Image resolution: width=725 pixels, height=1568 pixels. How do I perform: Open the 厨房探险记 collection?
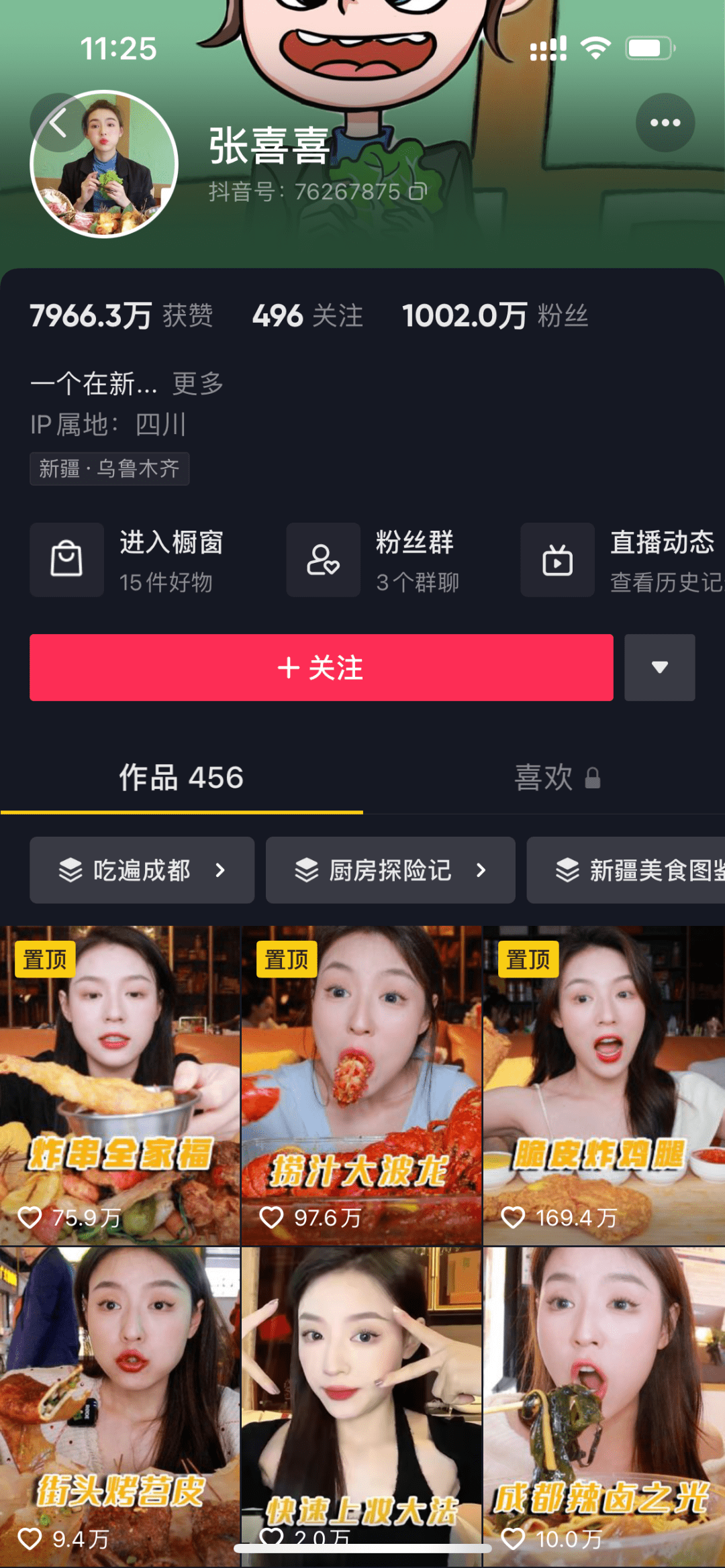pos(390,870)
